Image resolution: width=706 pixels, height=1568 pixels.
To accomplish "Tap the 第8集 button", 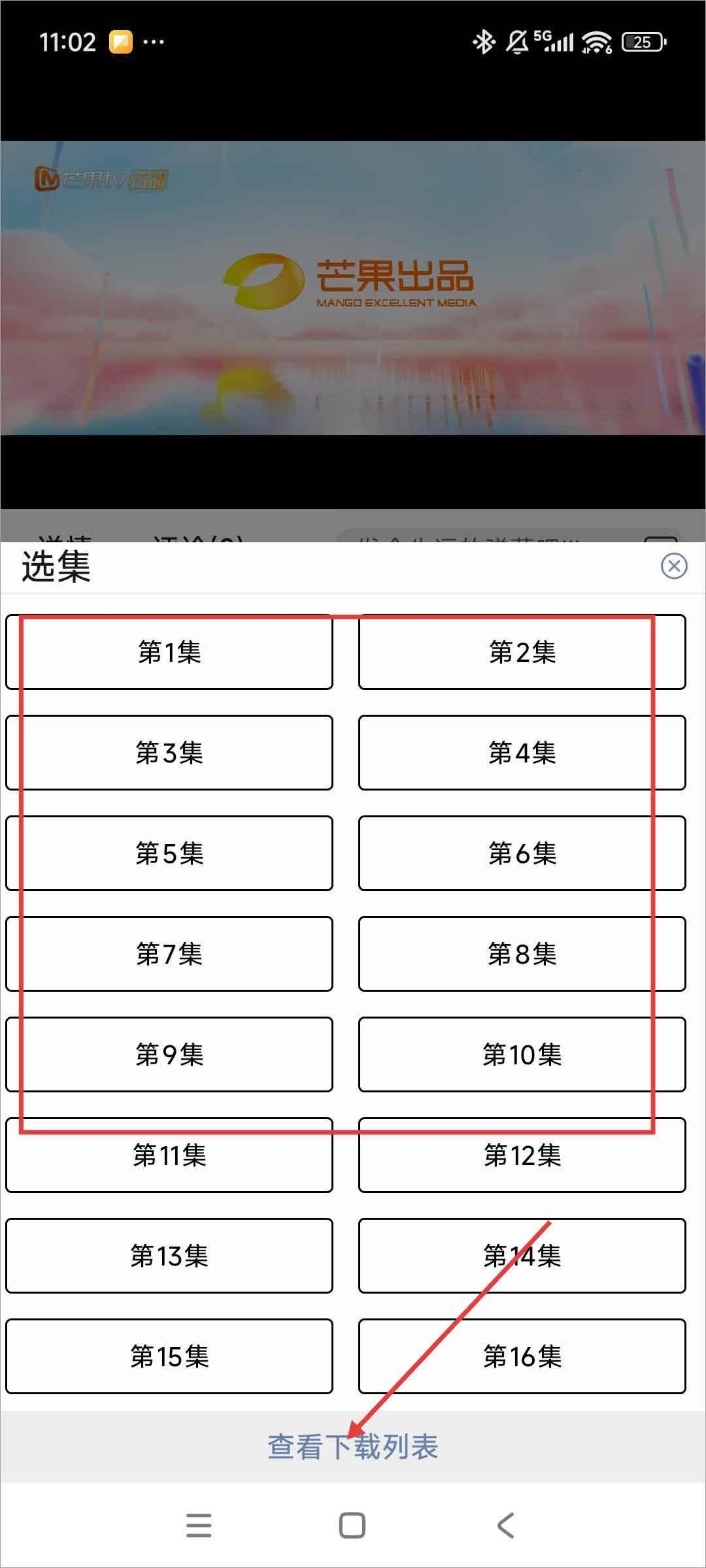I will pyautogui.click(x=522, y=954).
